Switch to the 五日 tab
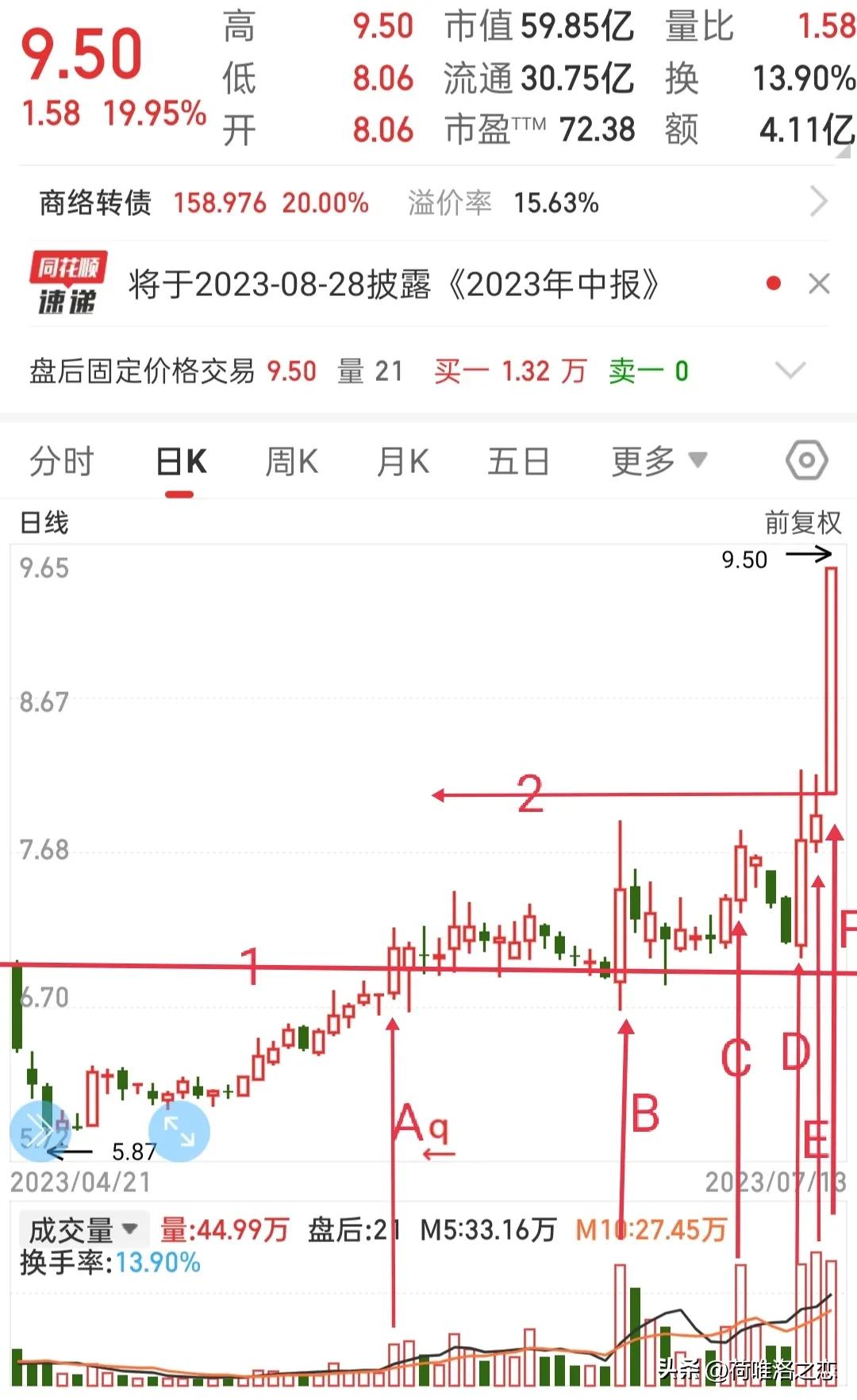The image size is (857, 1400). coord(517,460)
